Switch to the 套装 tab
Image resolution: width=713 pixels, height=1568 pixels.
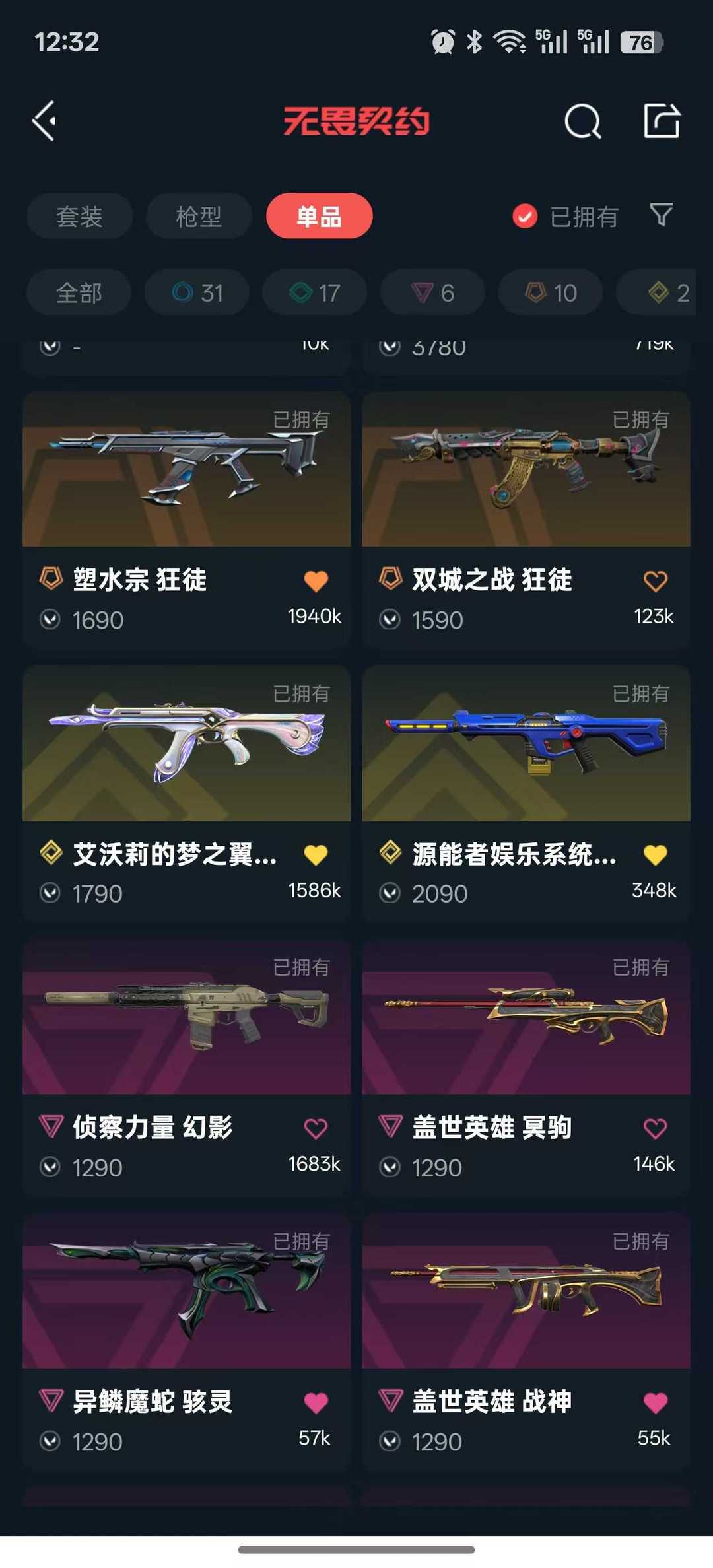click(x=79, y=216)
